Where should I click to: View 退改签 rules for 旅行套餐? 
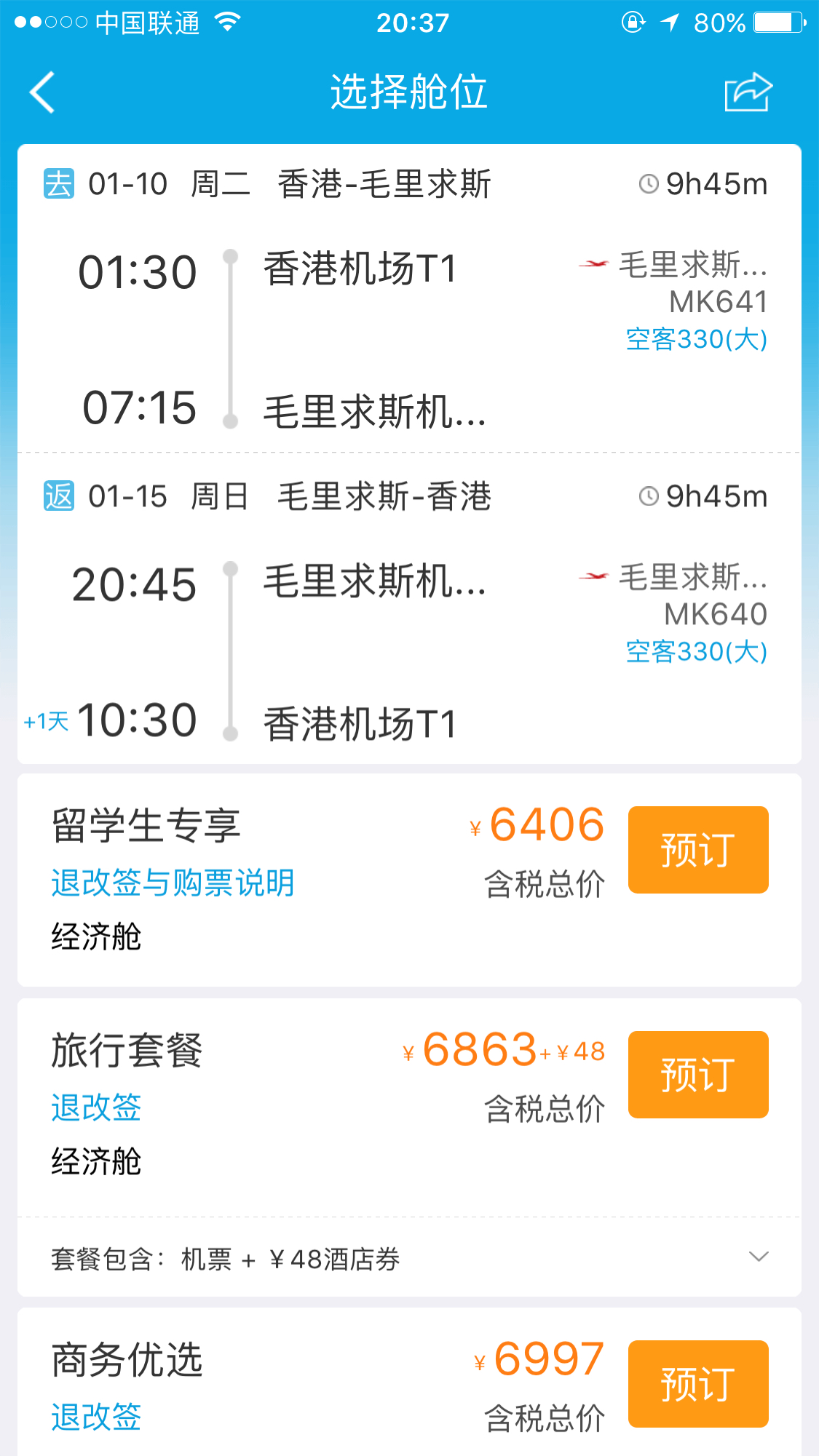[96, 1107]
